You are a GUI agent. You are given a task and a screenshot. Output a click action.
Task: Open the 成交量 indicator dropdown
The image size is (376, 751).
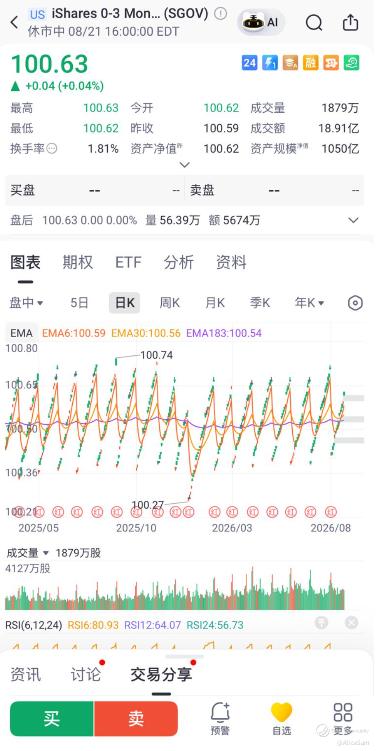(27, 553)
